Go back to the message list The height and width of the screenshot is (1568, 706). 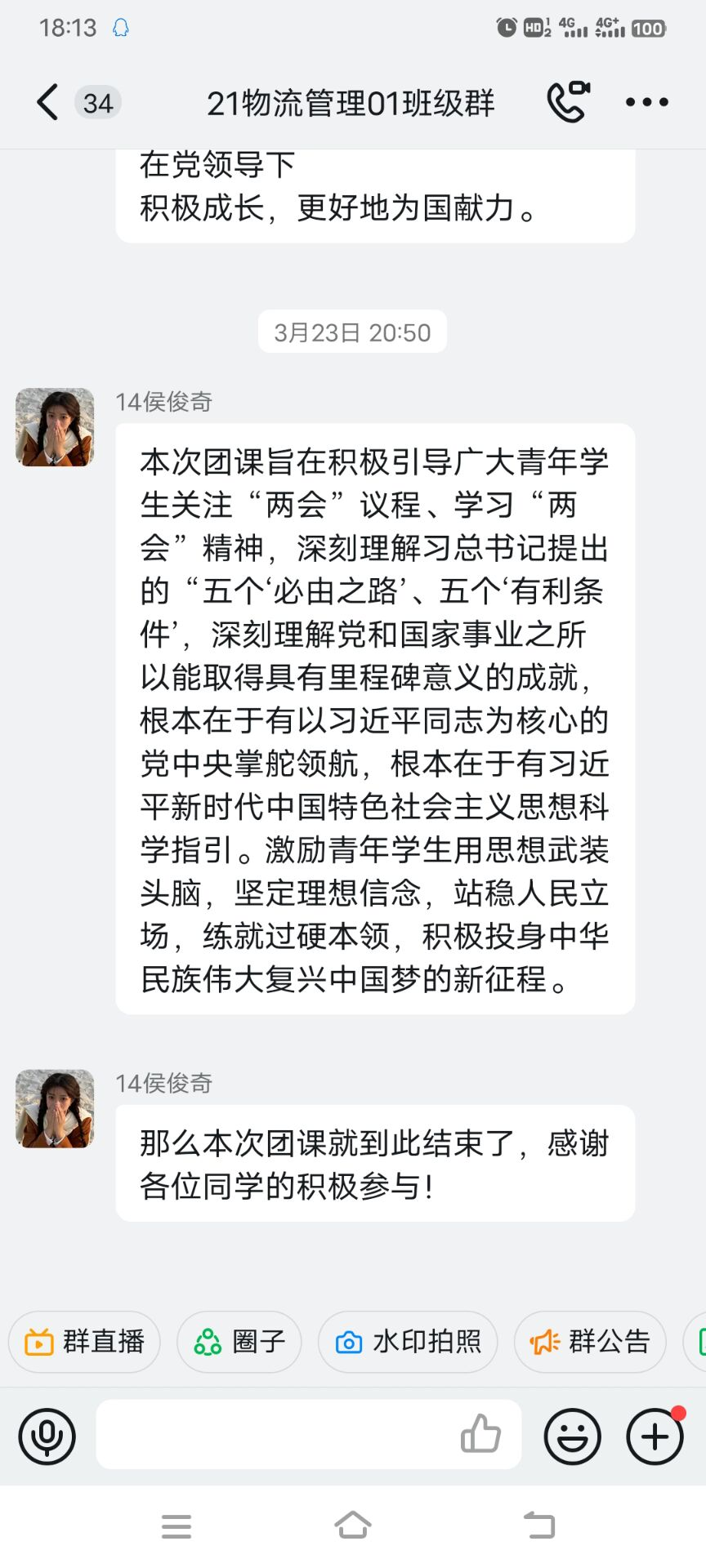[49, 103]
